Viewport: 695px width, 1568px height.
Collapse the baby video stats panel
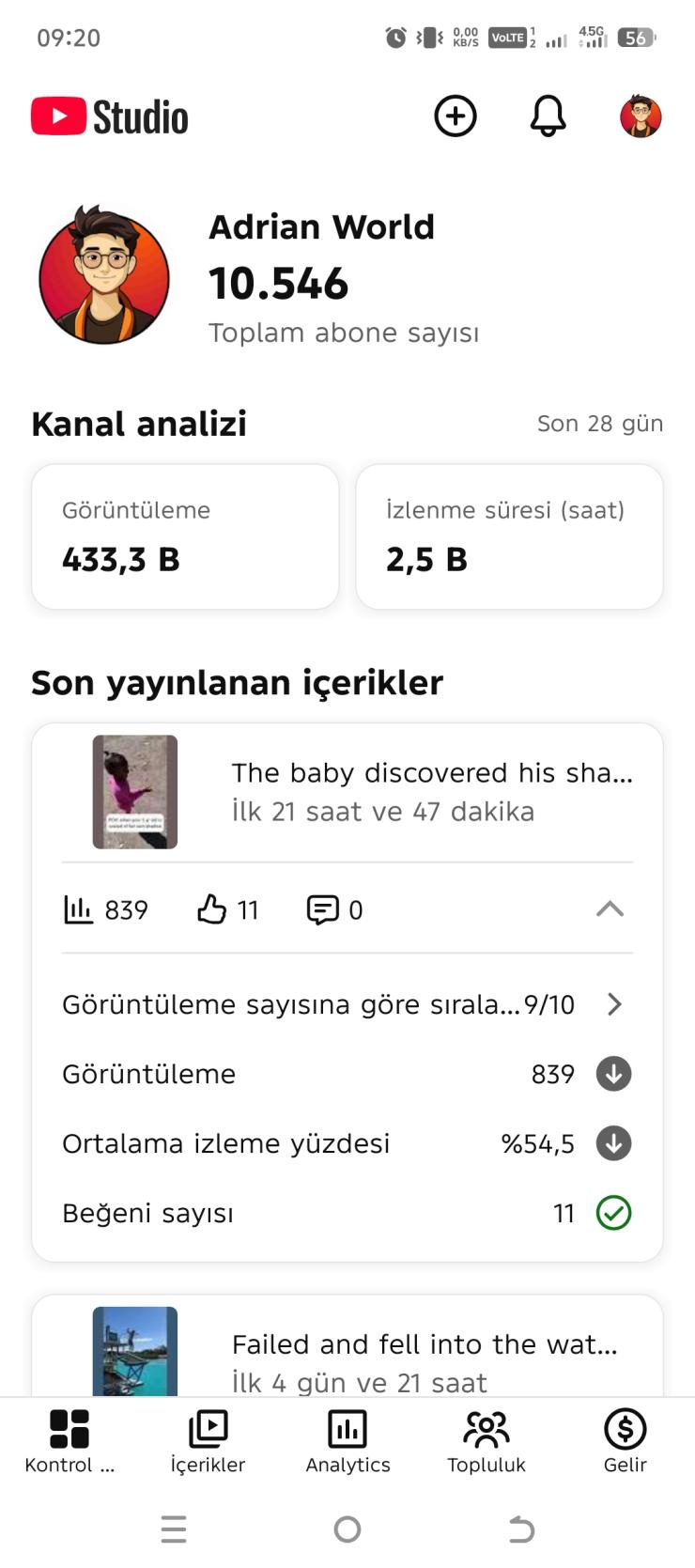pos(610,908)
